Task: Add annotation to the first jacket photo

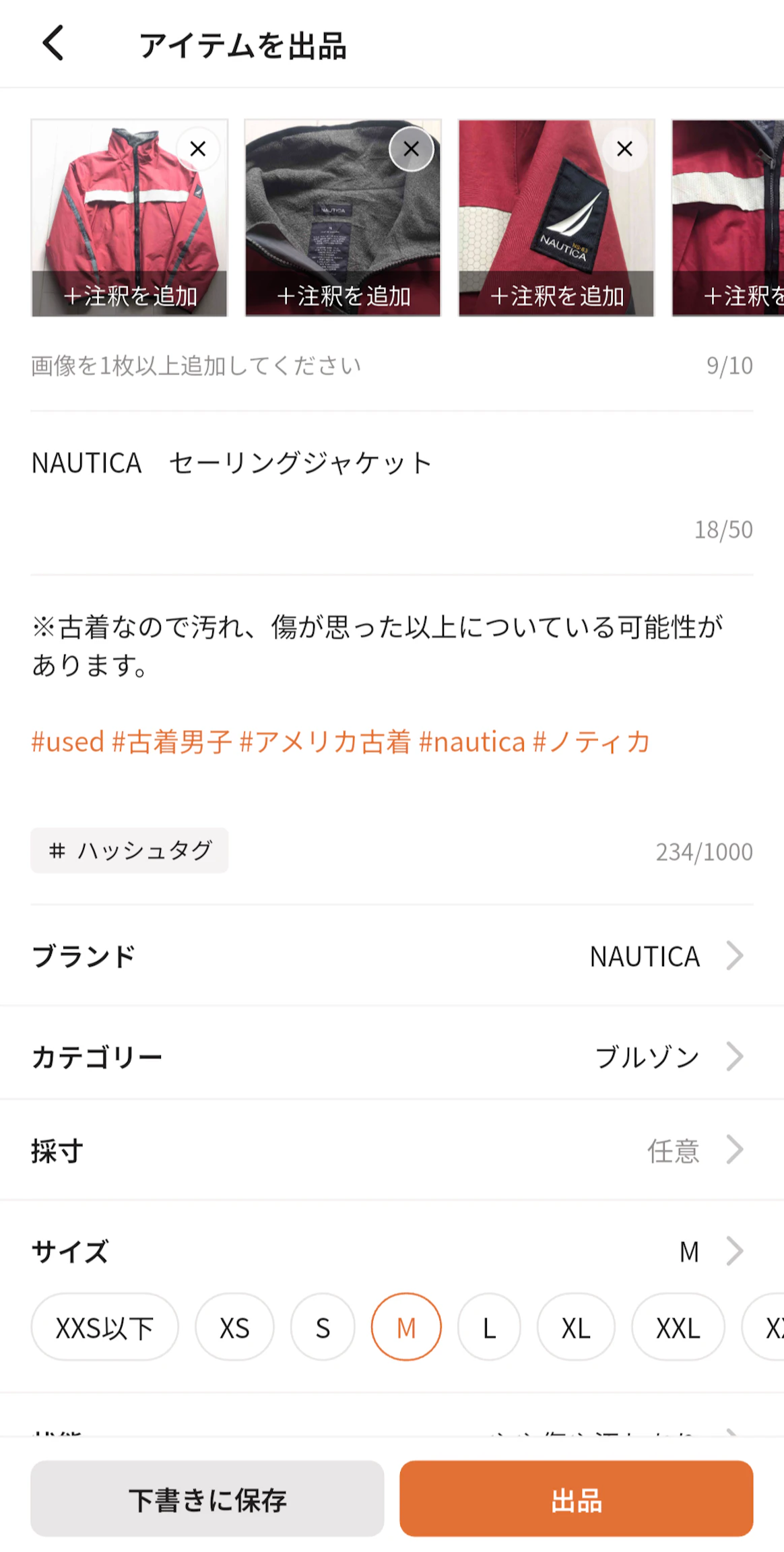Action: (130, 296)
